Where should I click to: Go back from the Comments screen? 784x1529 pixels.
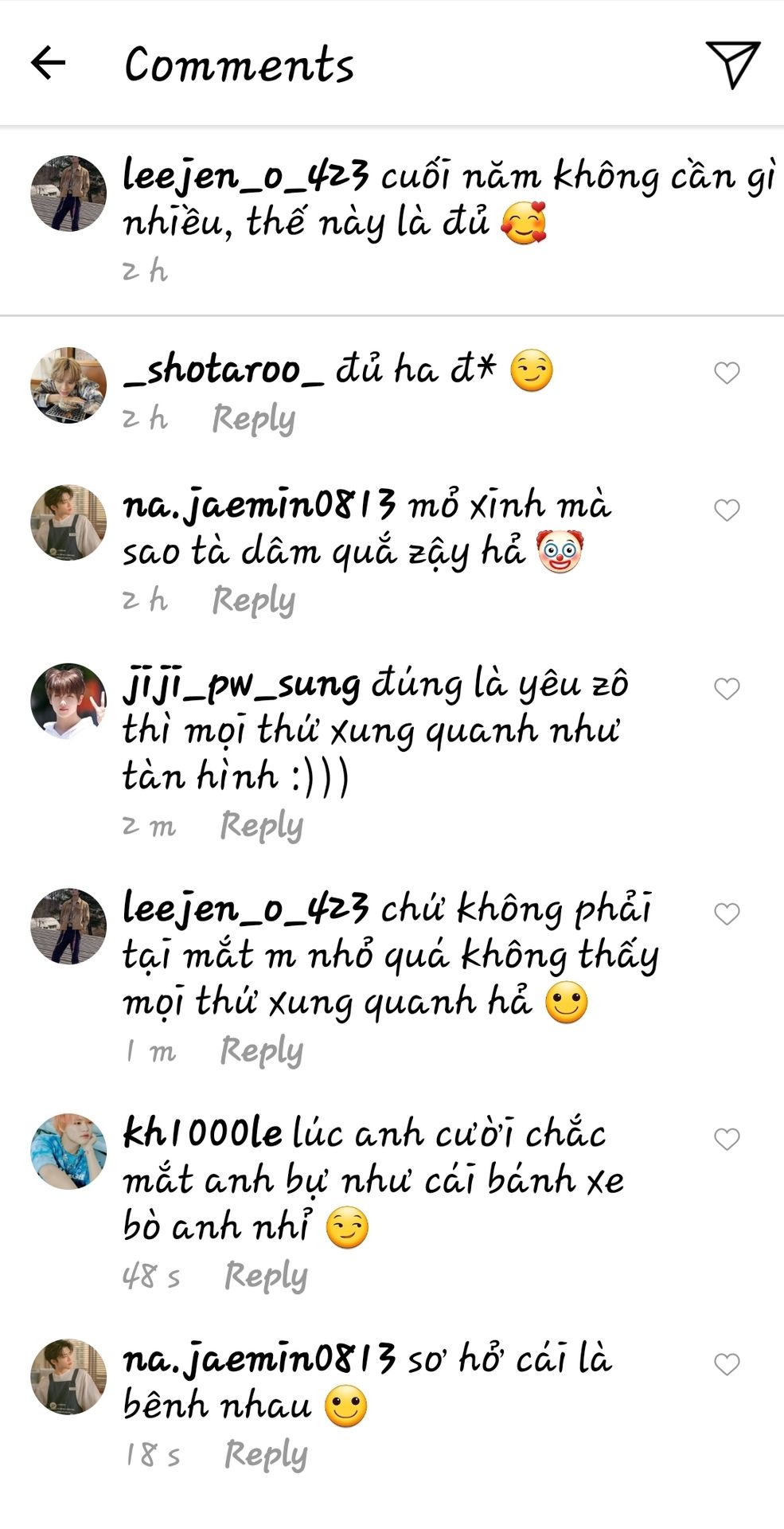pyautogui.click(x=48, y=63)
